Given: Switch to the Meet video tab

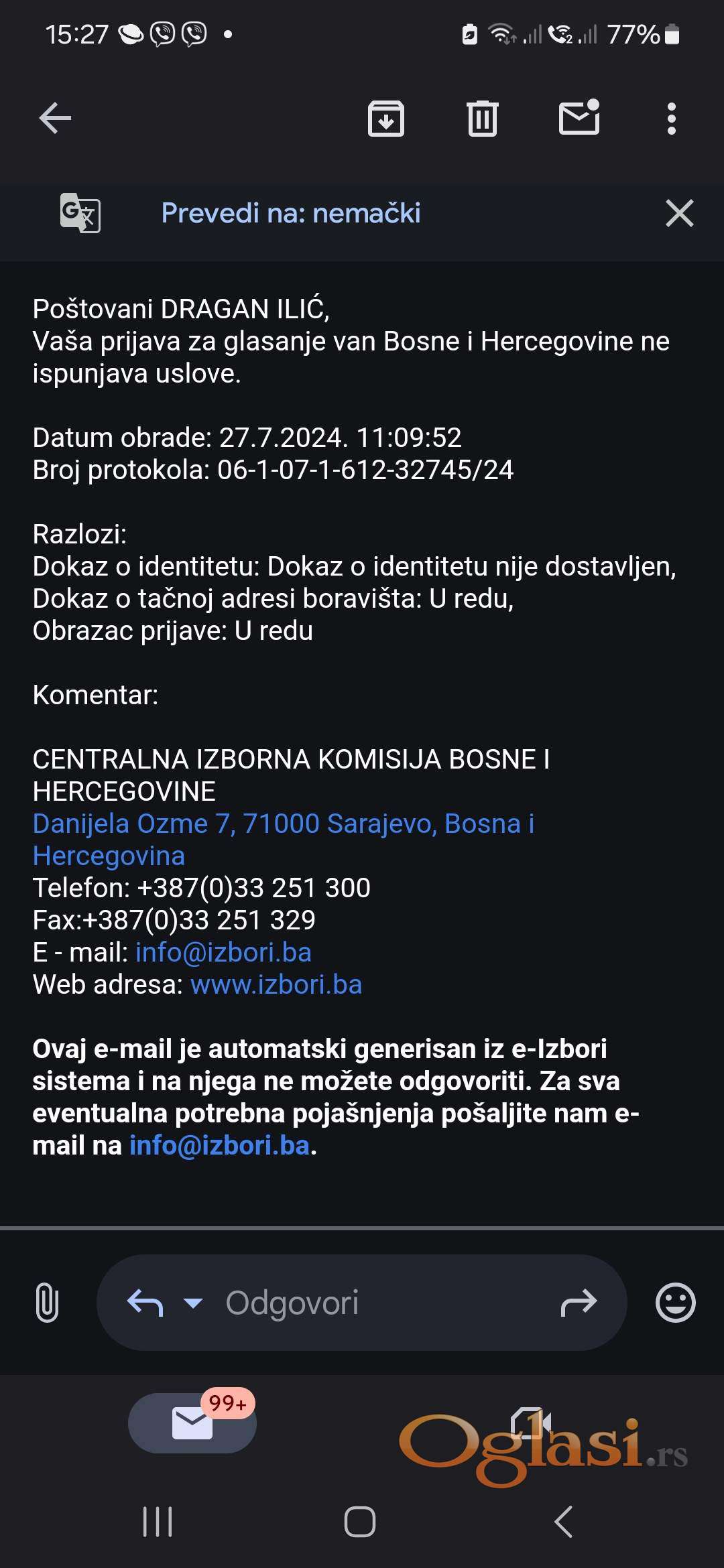Looking at the screenshot, I should (531, 1423).
